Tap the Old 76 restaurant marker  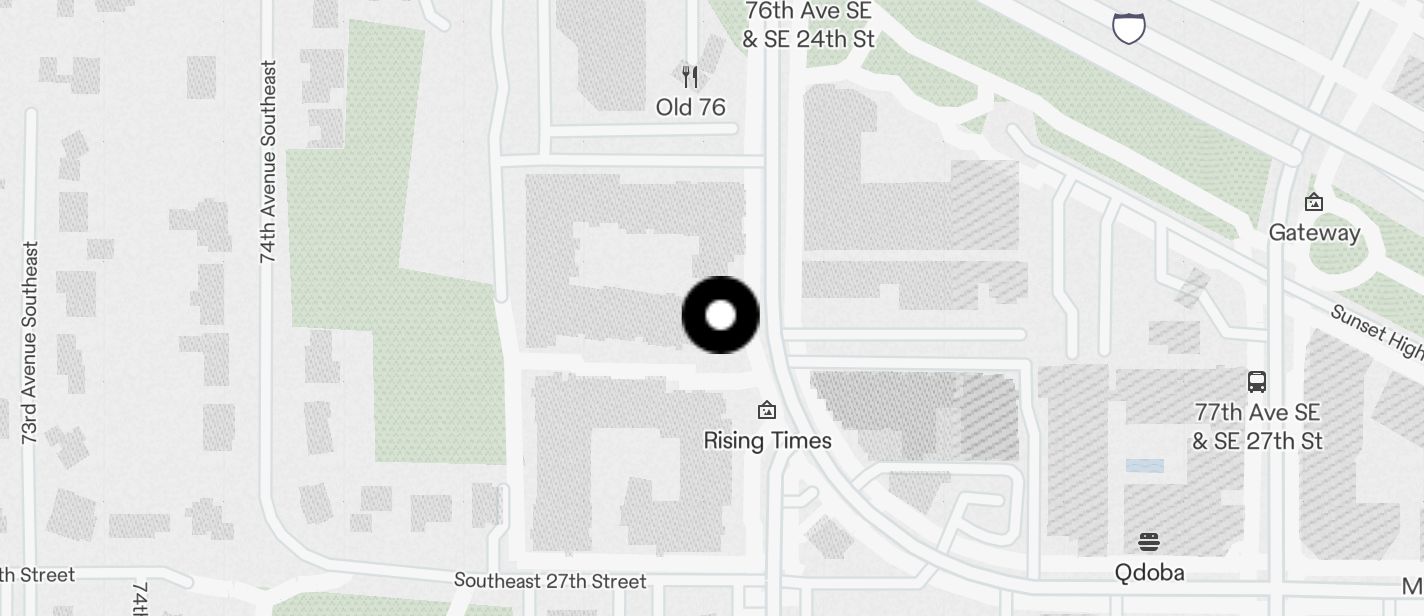[x=689, y=76]
